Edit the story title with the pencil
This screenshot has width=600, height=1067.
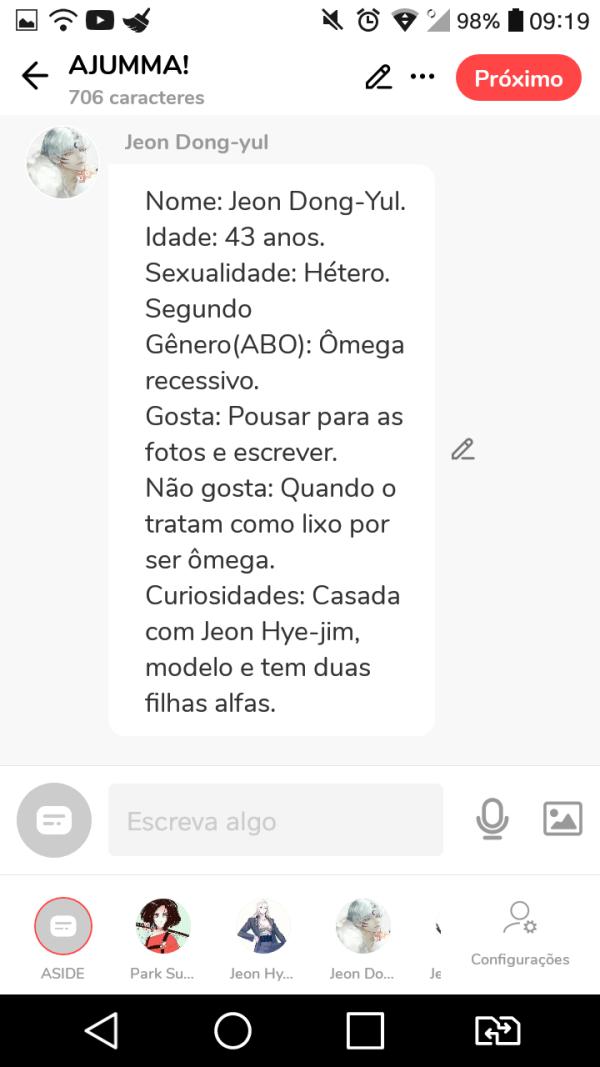[x=378, y=77]
